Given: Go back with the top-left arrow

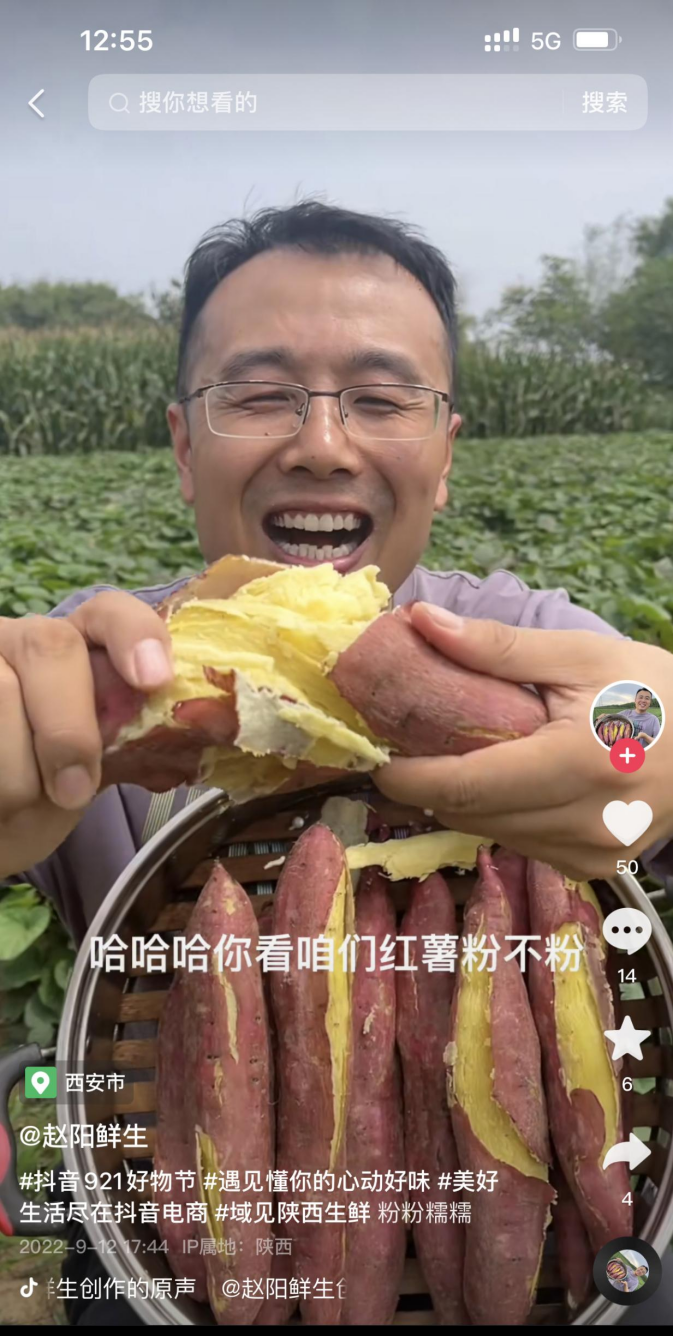Looking at the screenshot, I should tap(36, 103).
